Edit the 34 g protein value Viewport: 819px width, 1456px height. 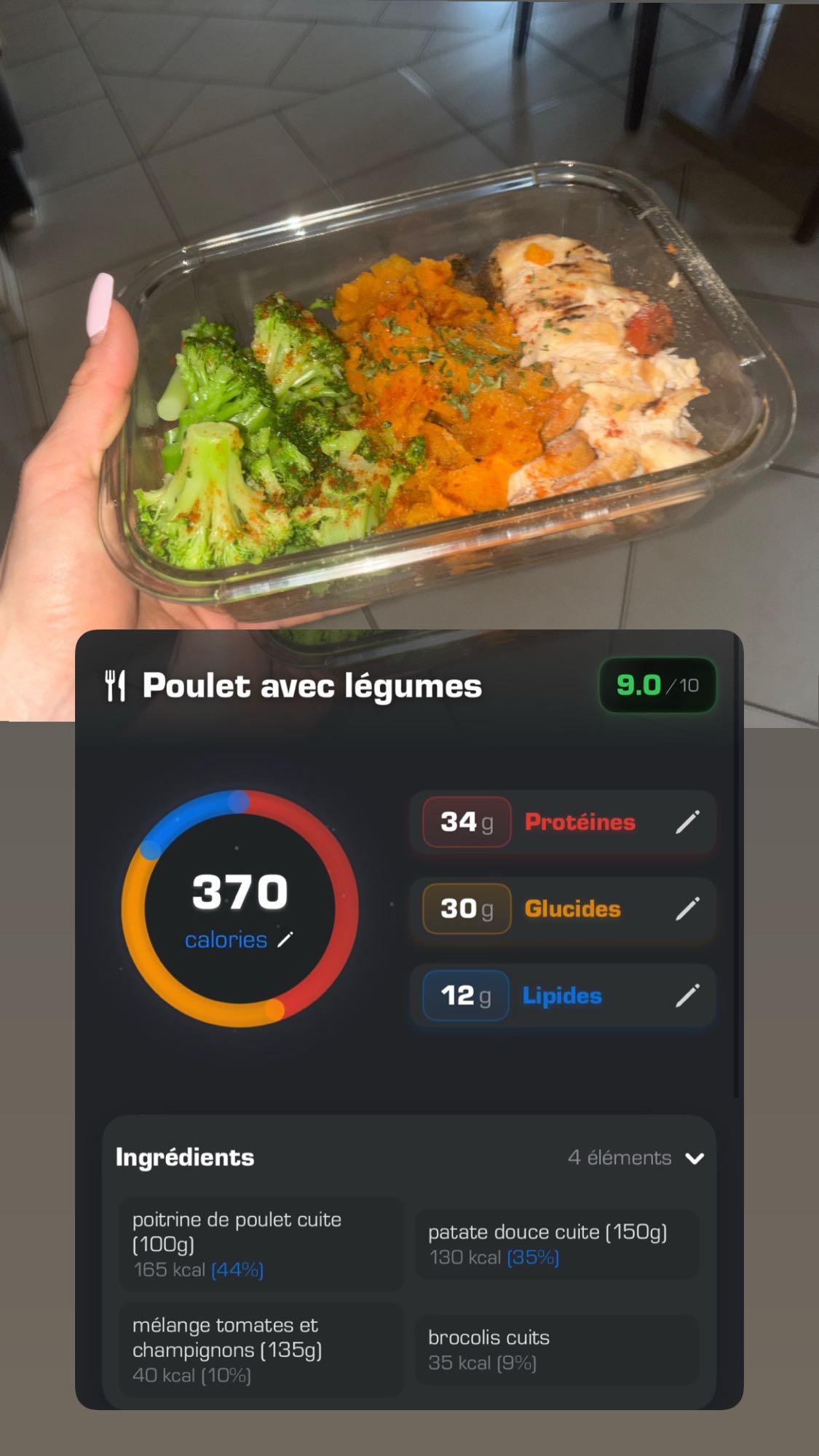464,823
